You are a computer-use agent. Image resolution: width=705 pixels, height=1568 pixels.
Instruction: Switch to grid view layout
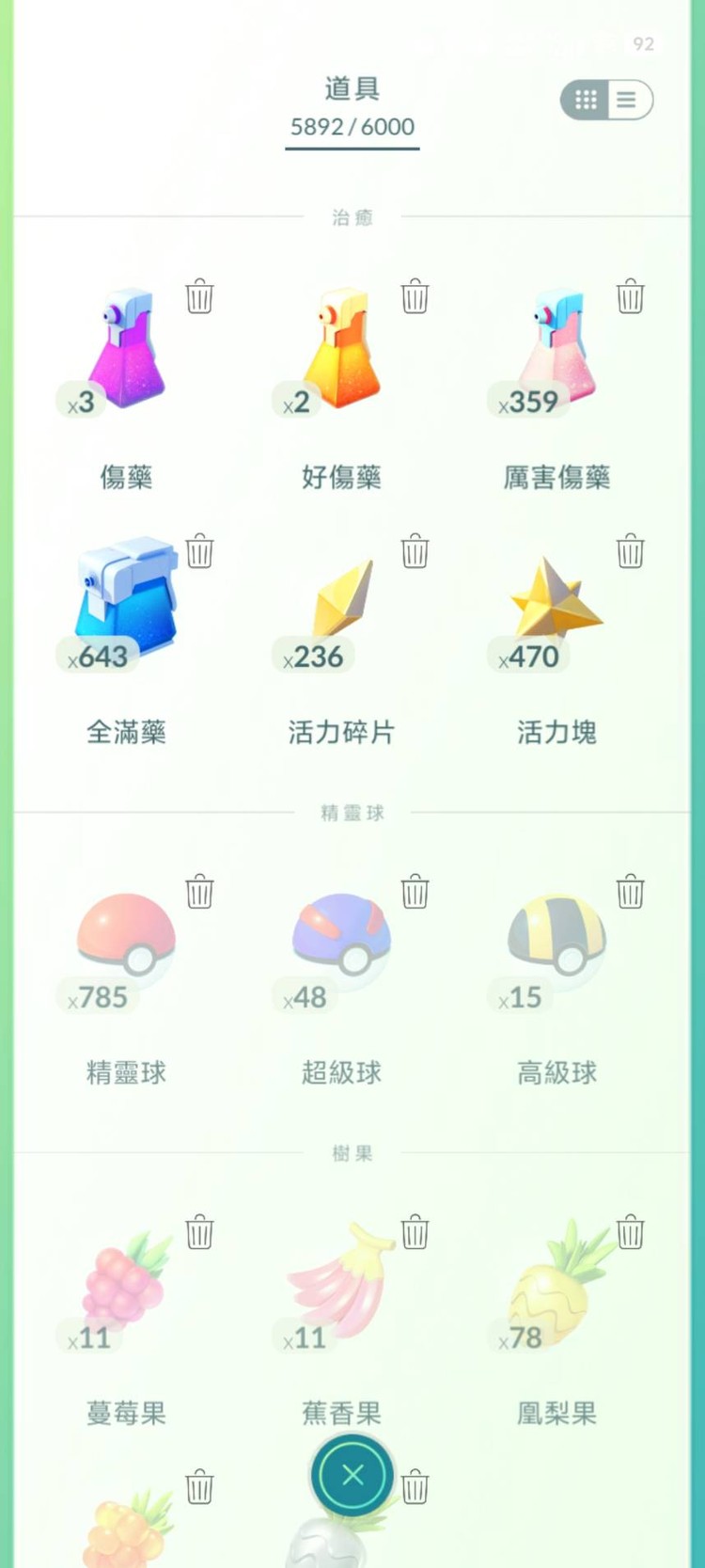pos(586,101)
